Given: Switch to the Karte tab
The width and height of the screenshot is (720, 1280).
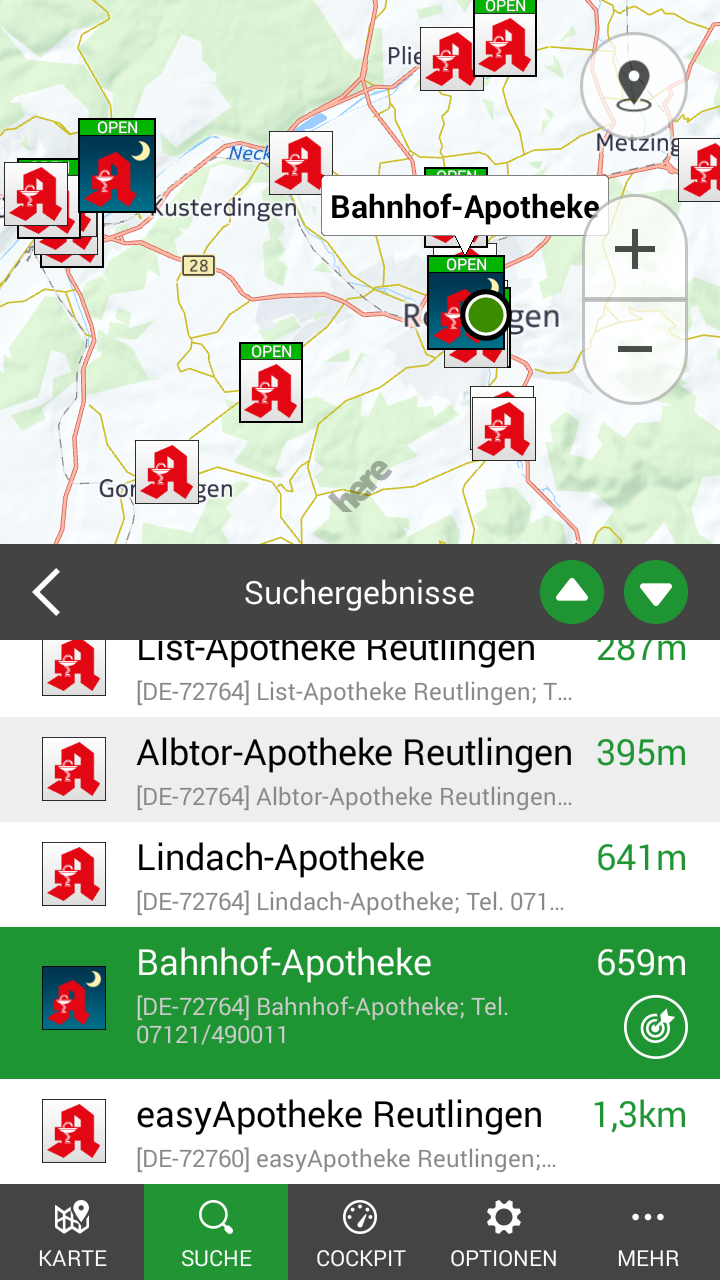Looking at the screenshot, I should pyautogui.click(x=72, y=1232).
